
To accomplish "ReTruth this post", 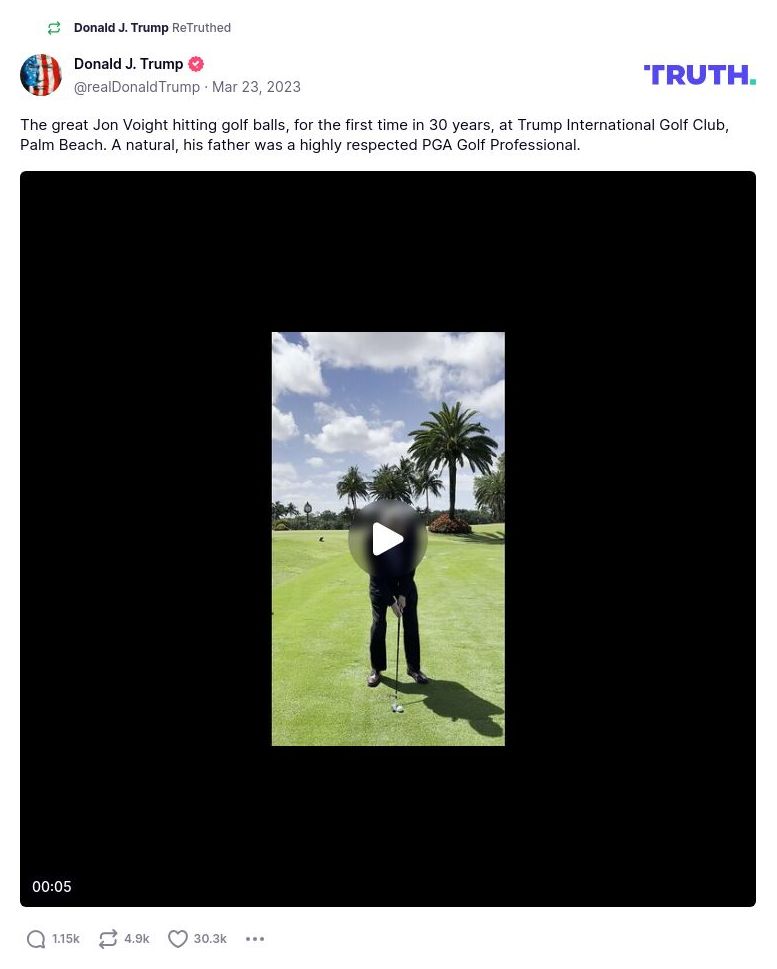I will (108, 939).
